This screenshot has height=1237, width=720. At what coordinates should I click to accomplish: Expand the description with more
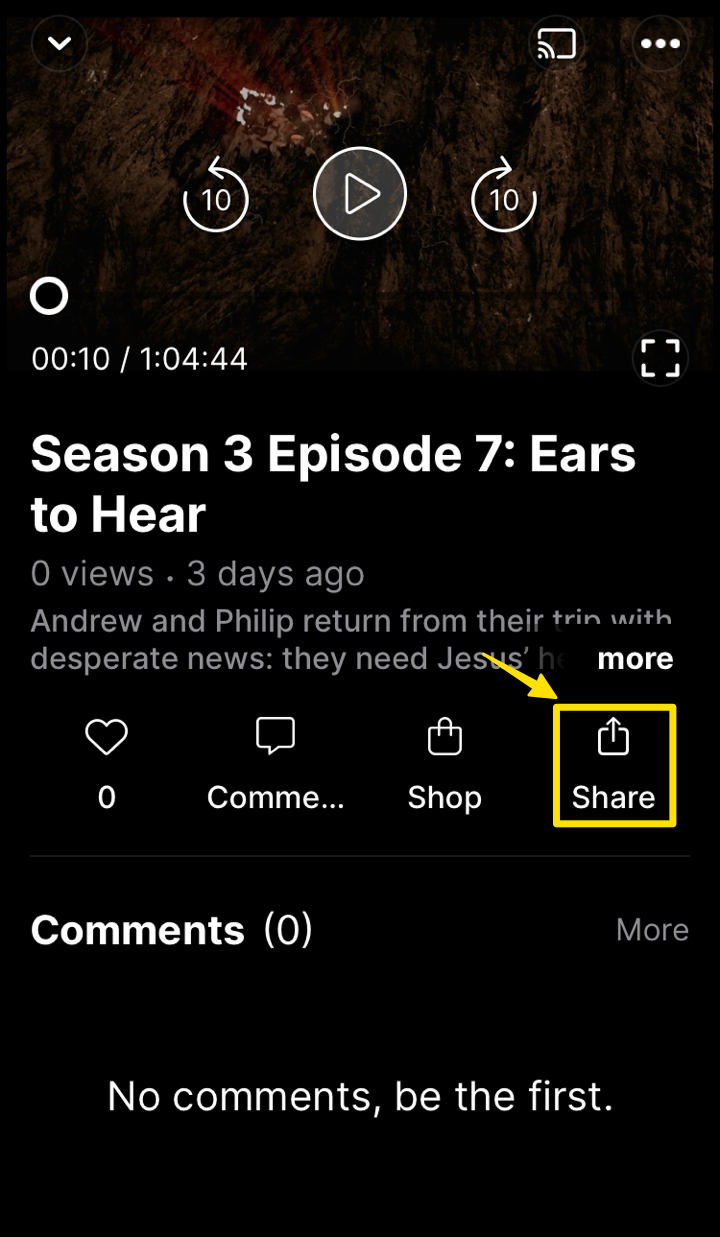(635, 659)
